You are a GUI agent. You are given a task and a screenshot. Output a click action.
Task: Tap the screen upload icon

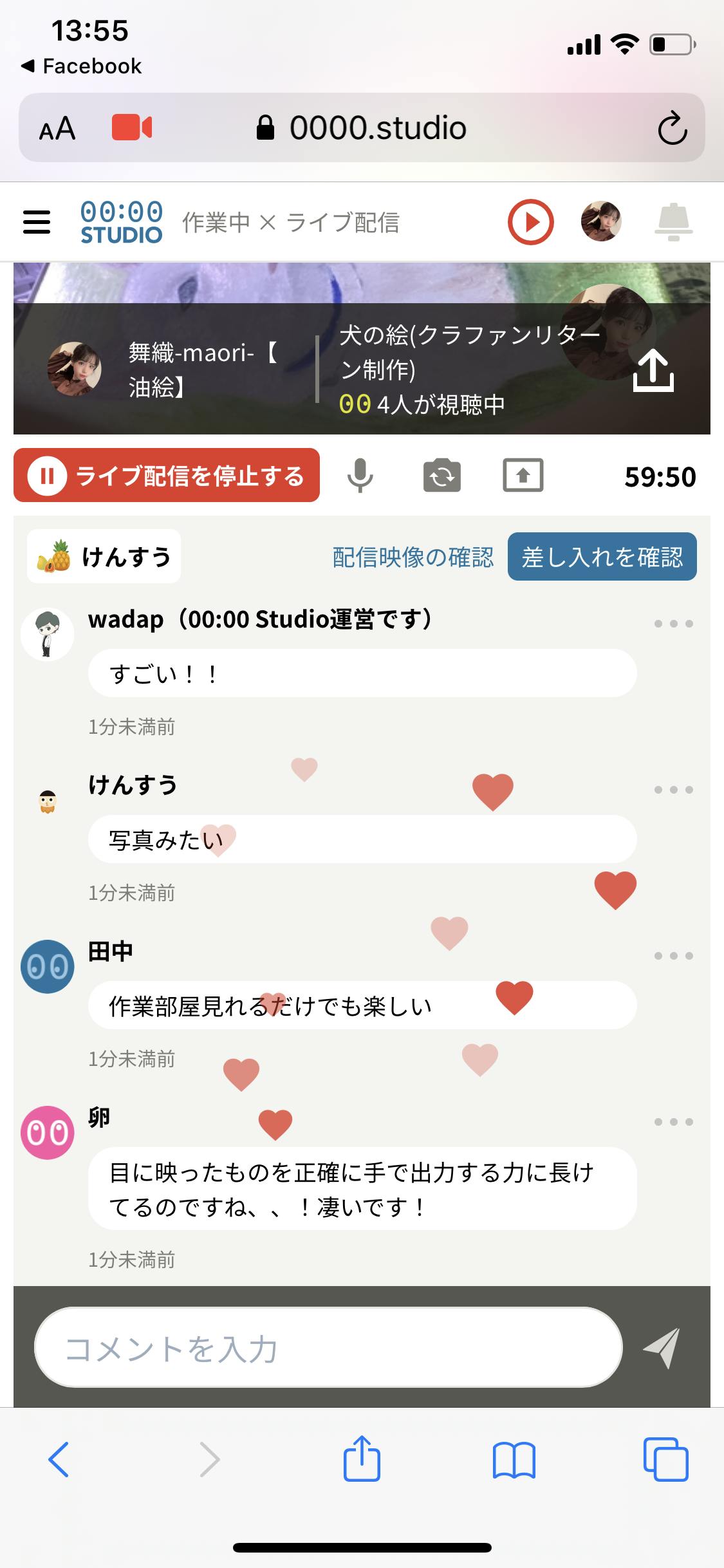(x=523, y=476)
